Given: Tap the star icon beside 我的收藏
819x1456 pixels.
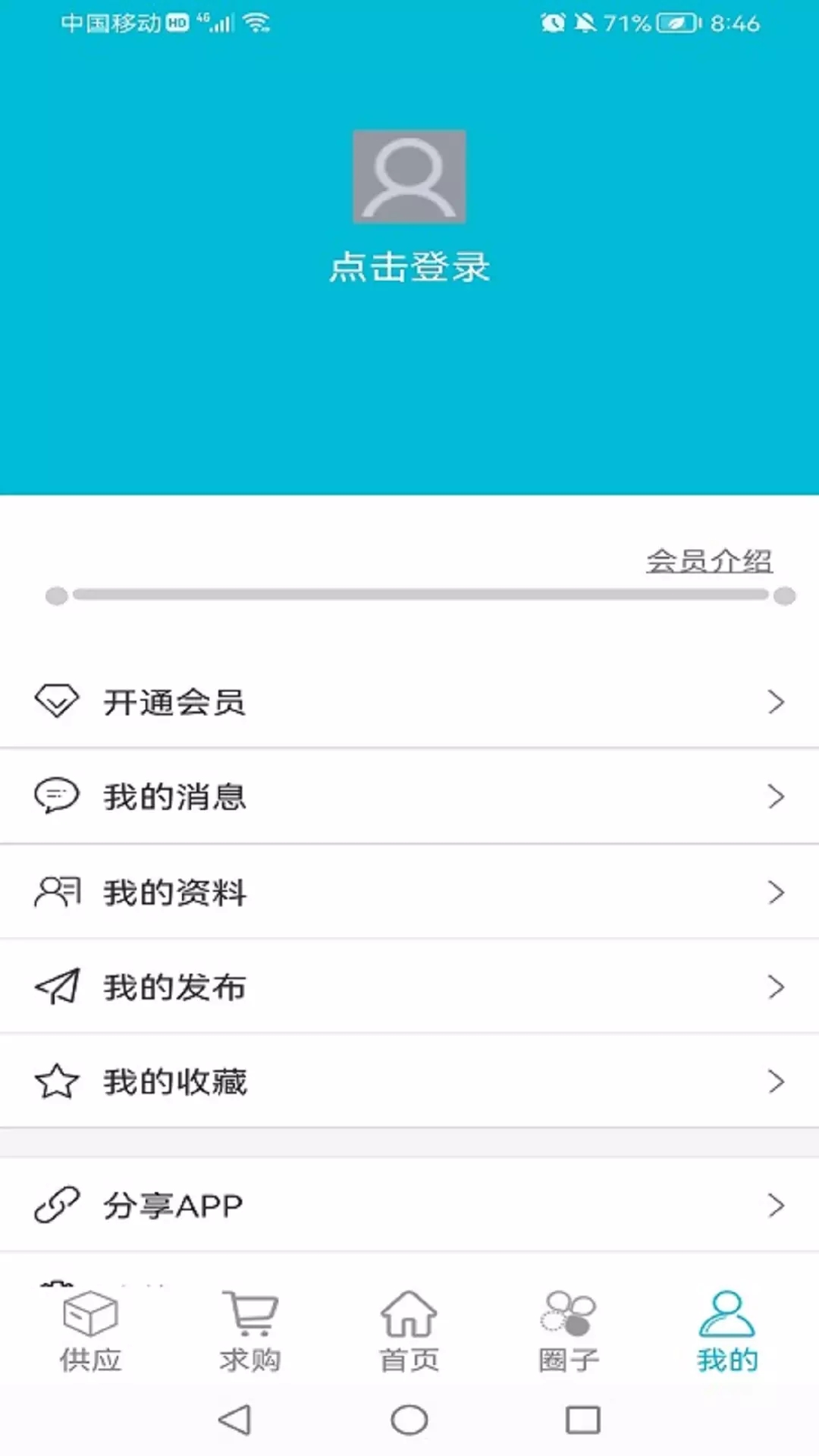Looking at the screenshot, I should (x=58, y=1081).
